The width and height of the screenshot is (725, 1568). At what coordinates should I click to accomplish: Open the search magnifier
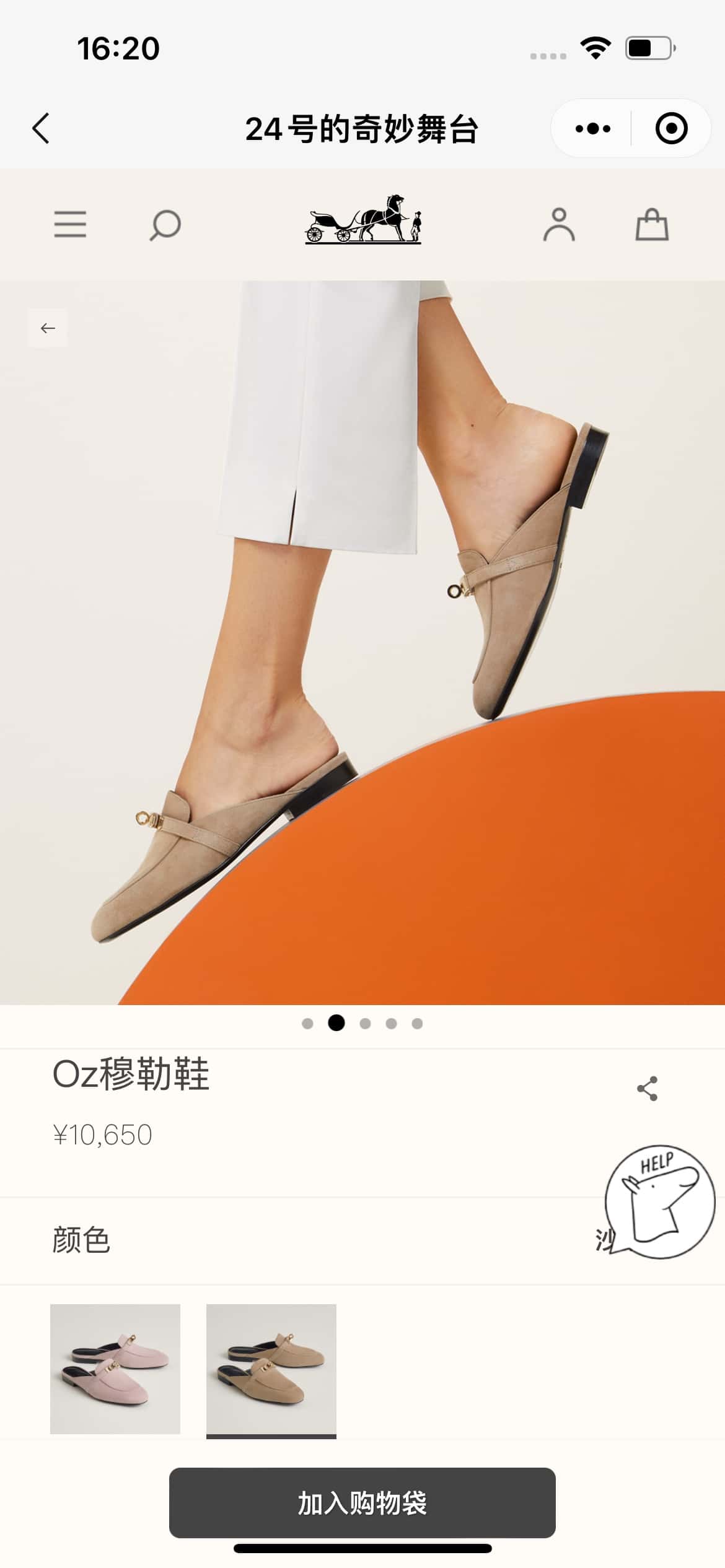pos(165,225)
